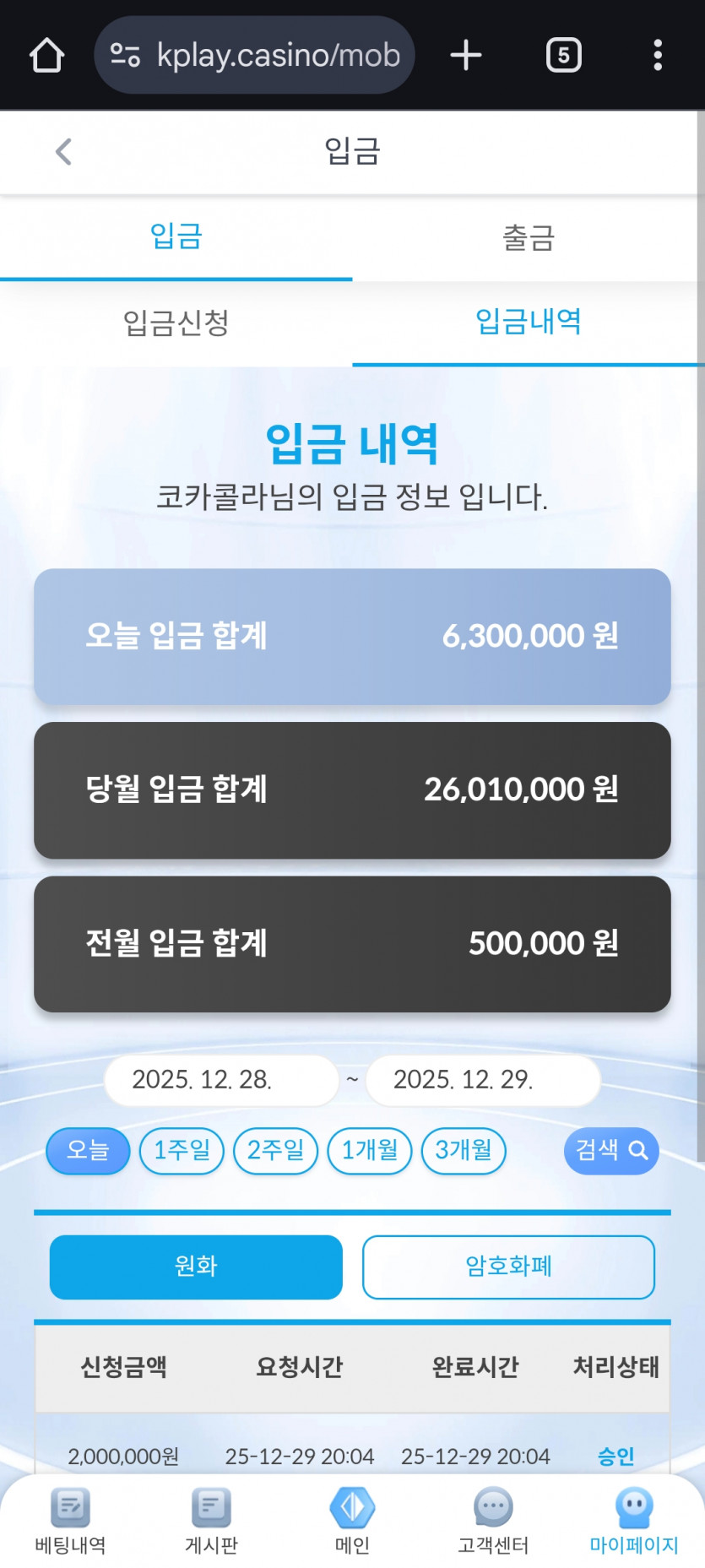
Task: Select the 오늘 date filter
Action: tap(88, 1151)
